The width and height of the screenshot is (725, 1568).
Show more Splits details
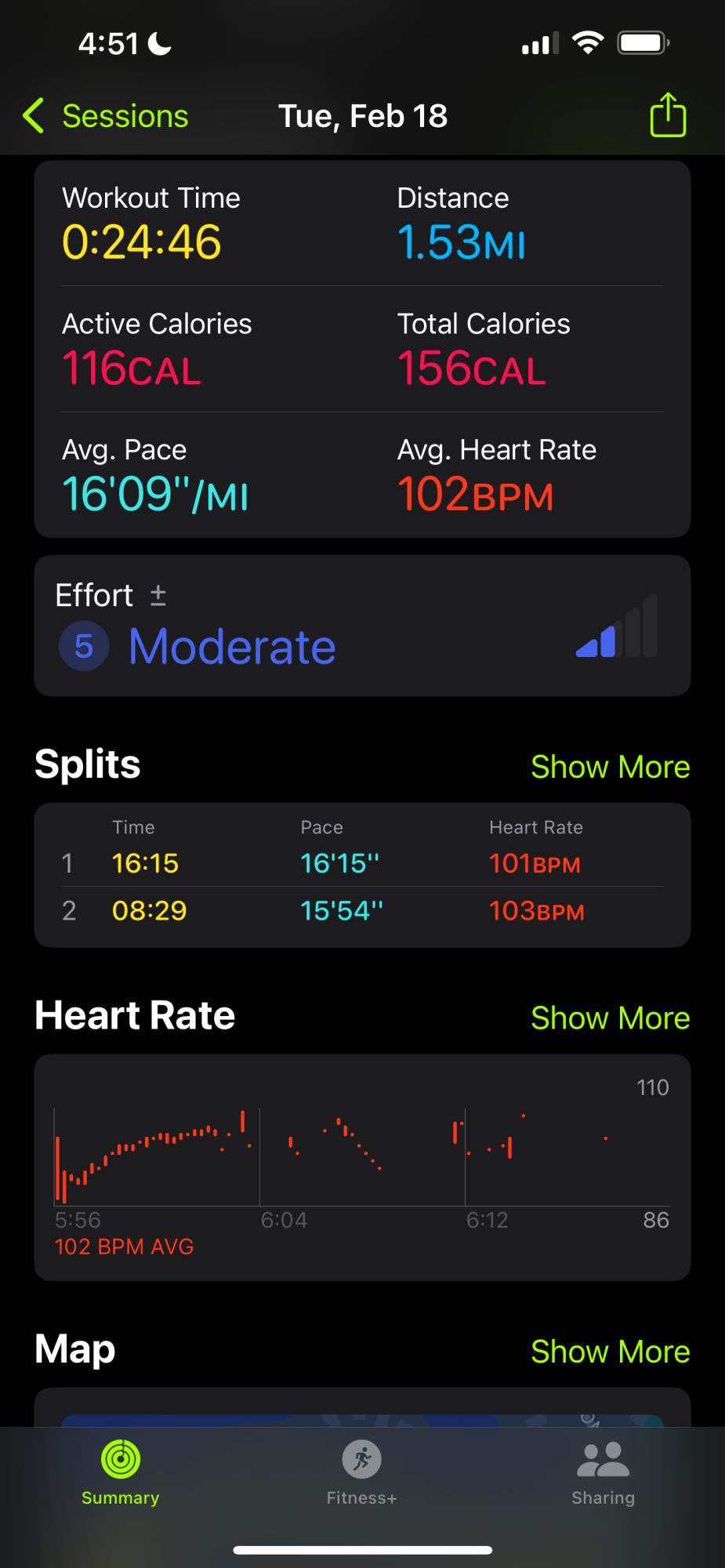point(610,767)
